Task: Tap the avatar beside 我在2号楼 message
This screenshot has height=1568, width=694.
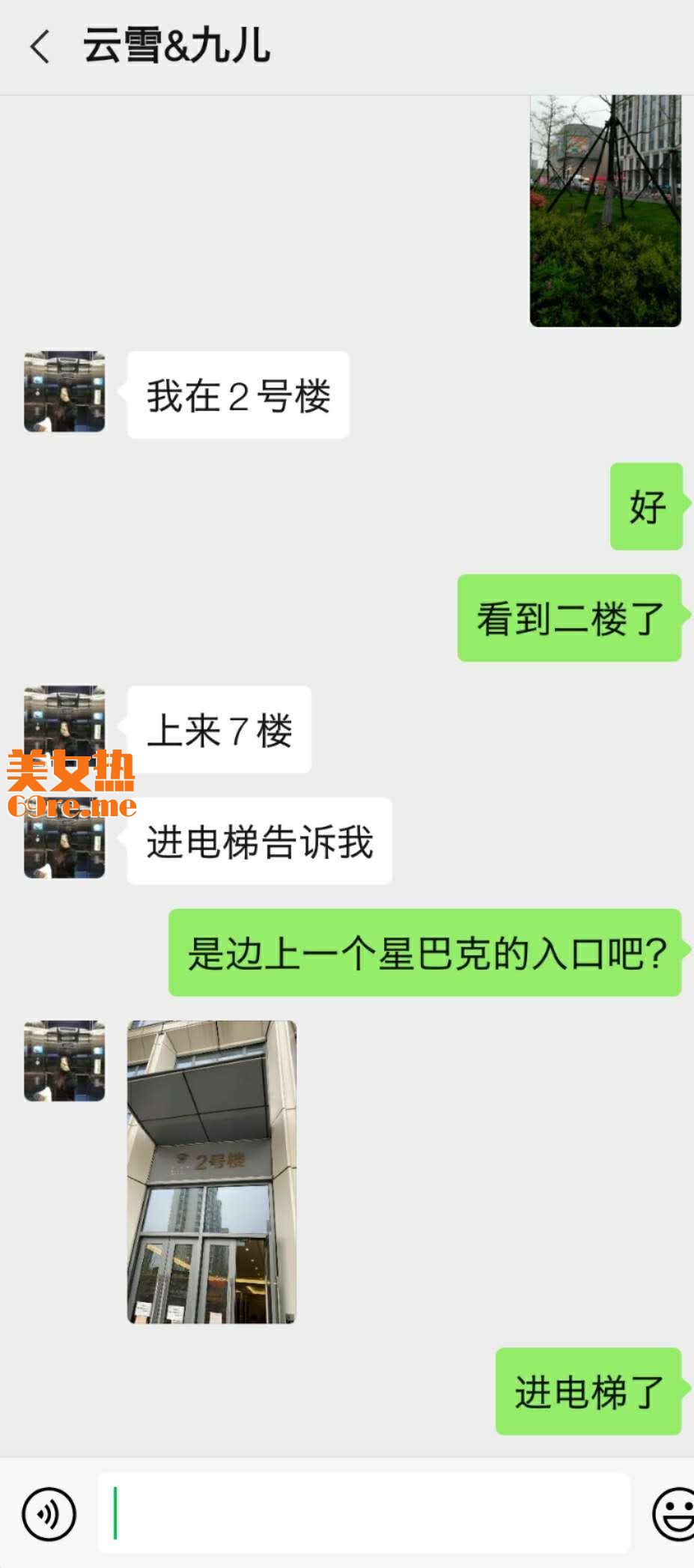Action: tap(64, 392)
